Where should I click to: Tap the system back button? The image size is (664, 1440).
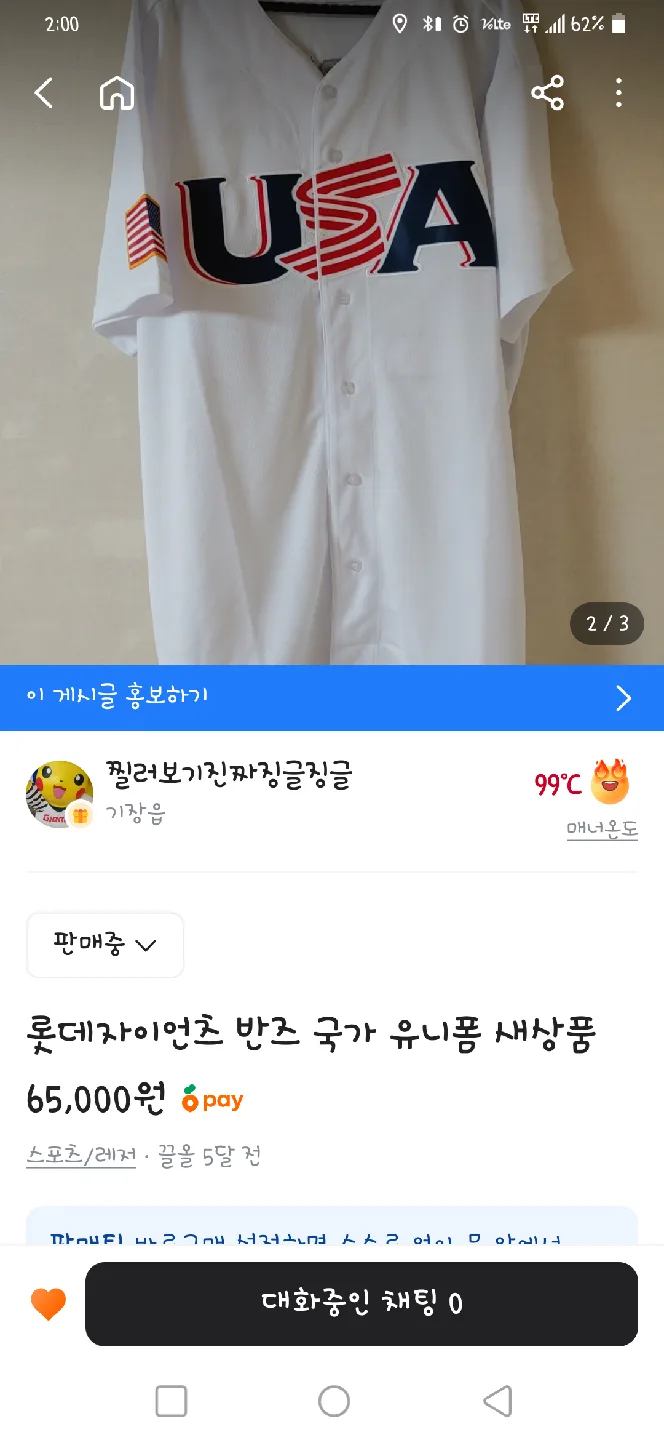coord(497,1401)
